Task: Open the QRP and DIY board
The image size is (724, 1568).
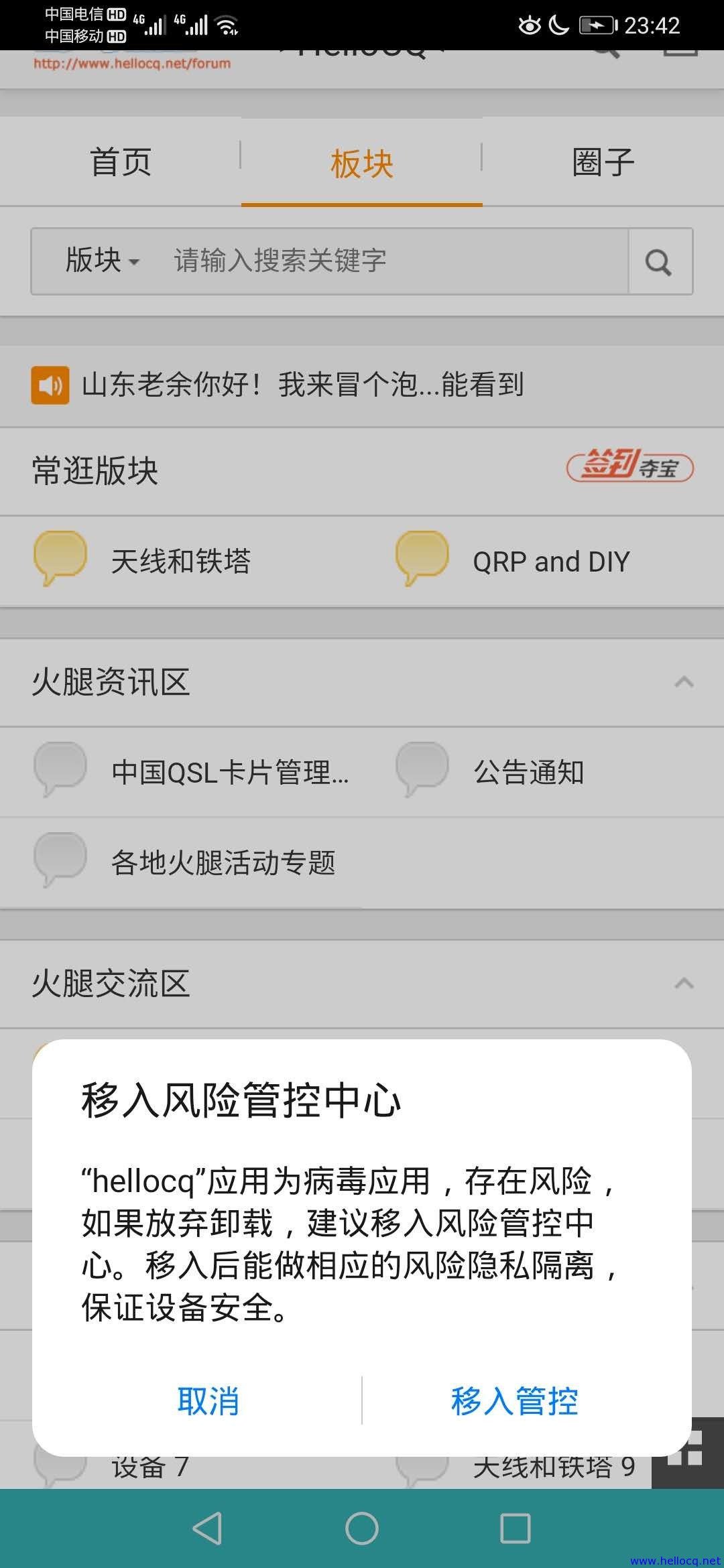Action: (x=543, y=561)
